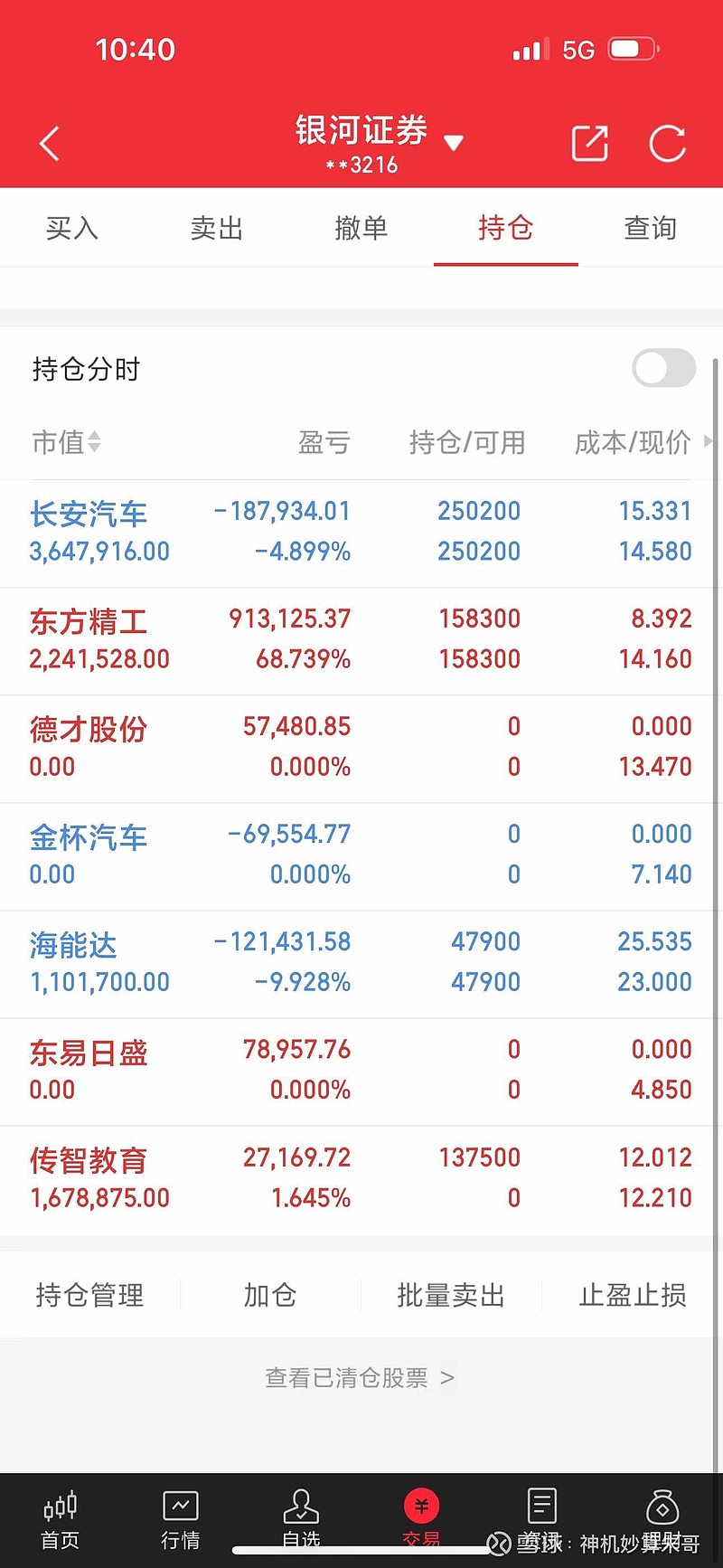Expand more columns via the 成本/现价 arrow
Viewport: 723px width, 1568px height.
709,442
